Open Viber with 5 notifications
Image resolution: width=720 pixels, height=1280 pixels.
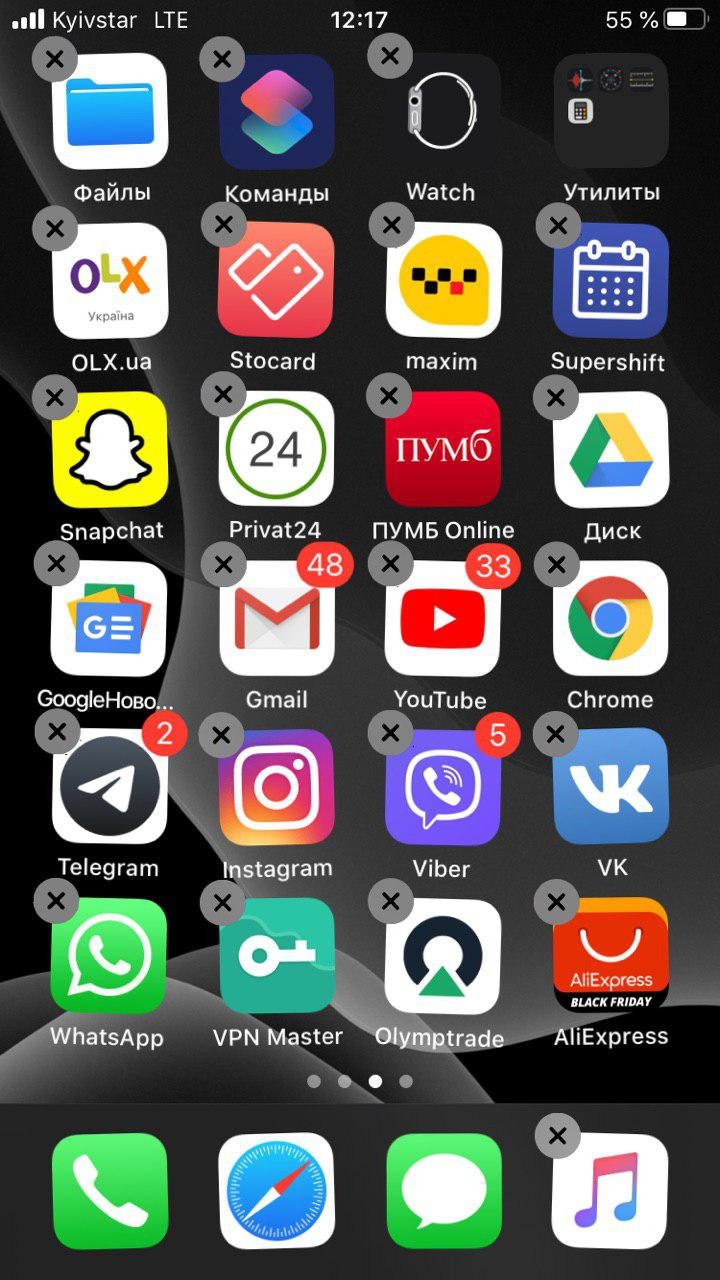click(x=443, y=787)
